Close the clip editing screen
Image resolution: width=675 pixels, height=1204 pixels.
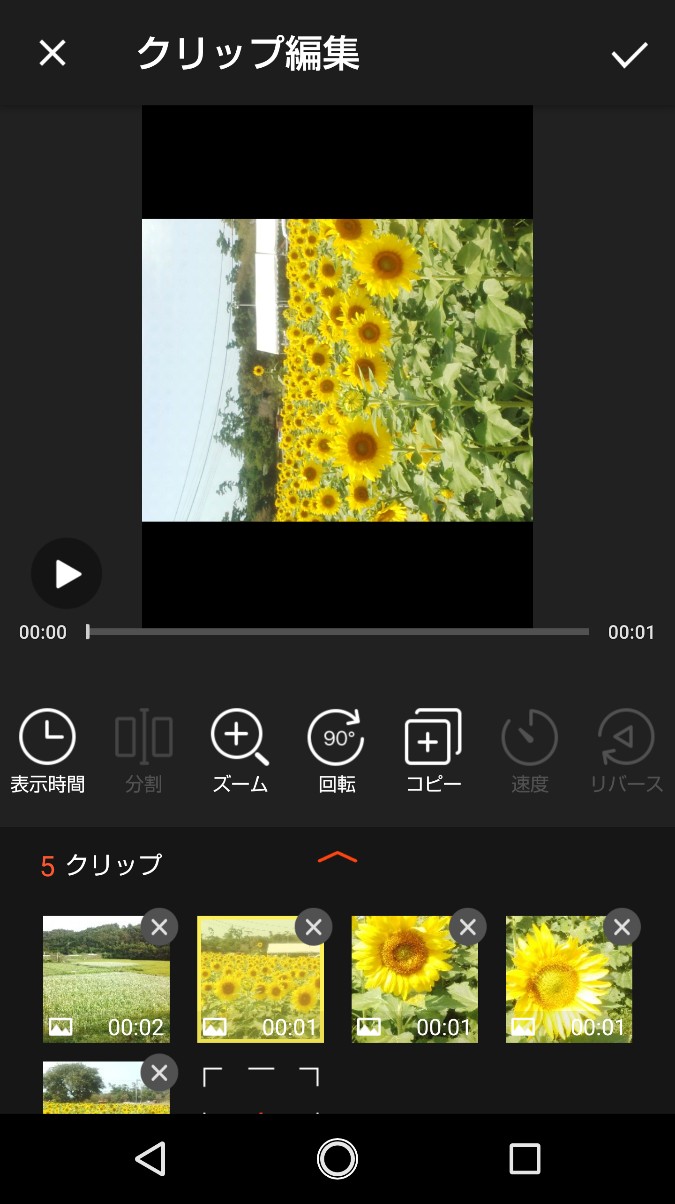52,53
